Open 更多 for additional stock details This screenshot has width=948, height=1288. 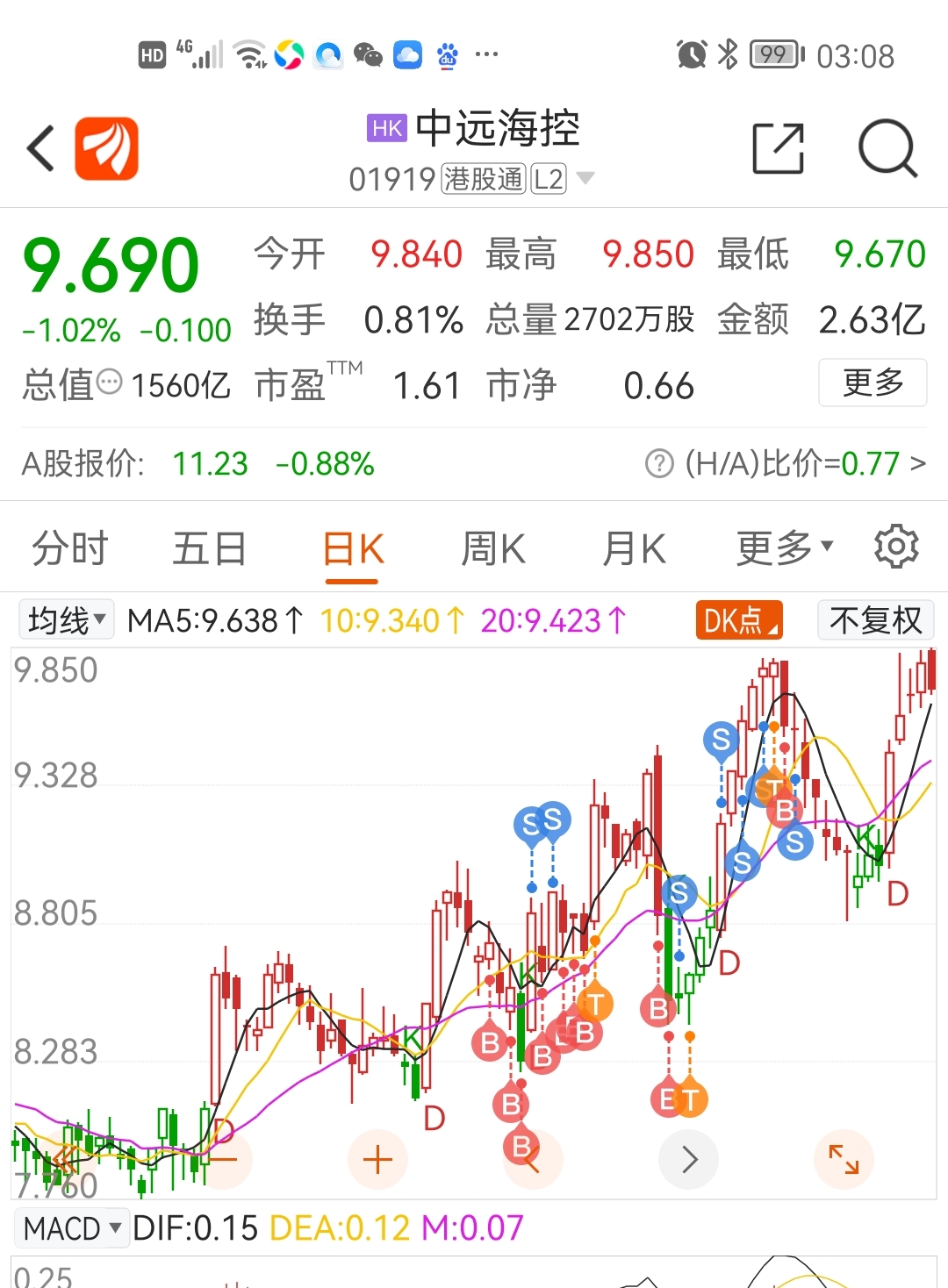(873, 383)
